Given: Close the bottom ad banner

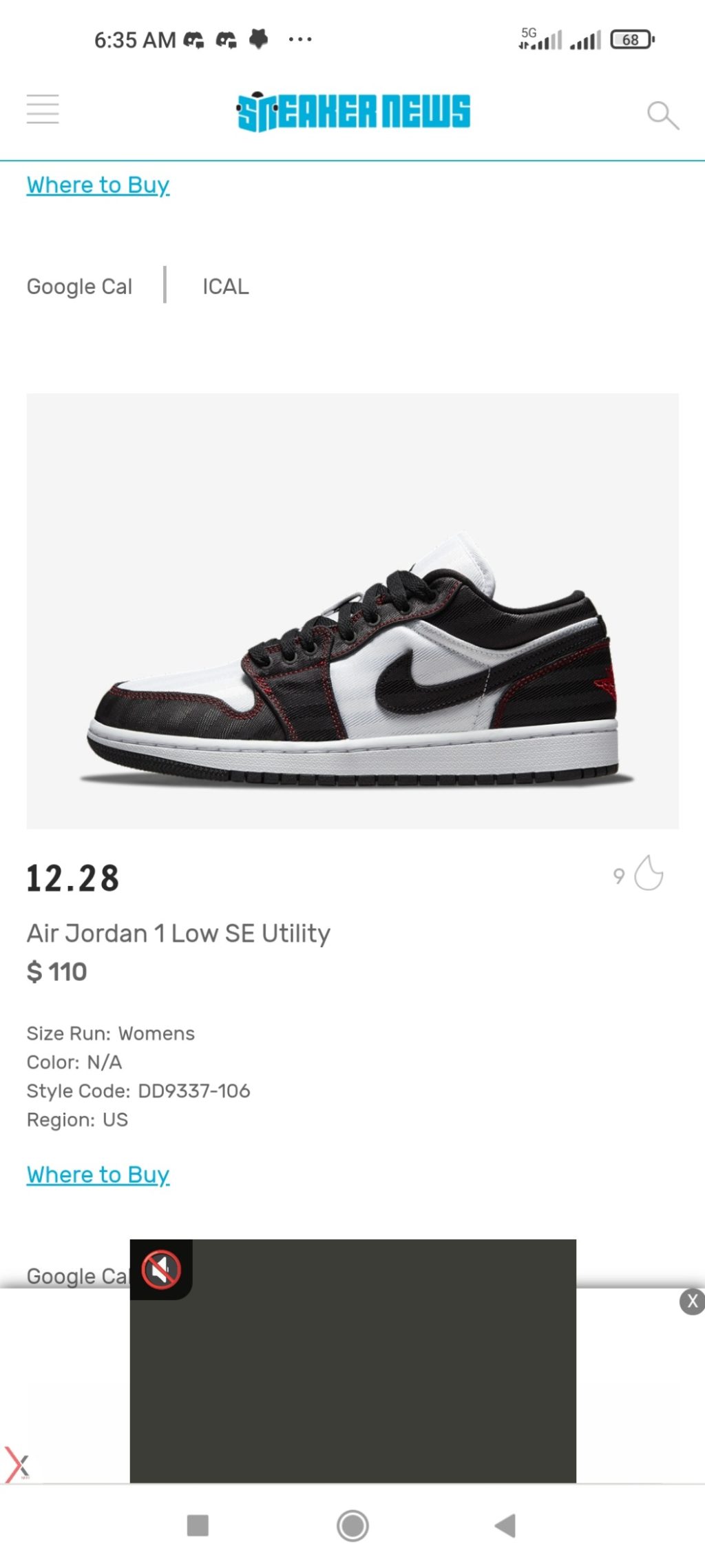Looking at the screenshot, I should (692, 1301).
